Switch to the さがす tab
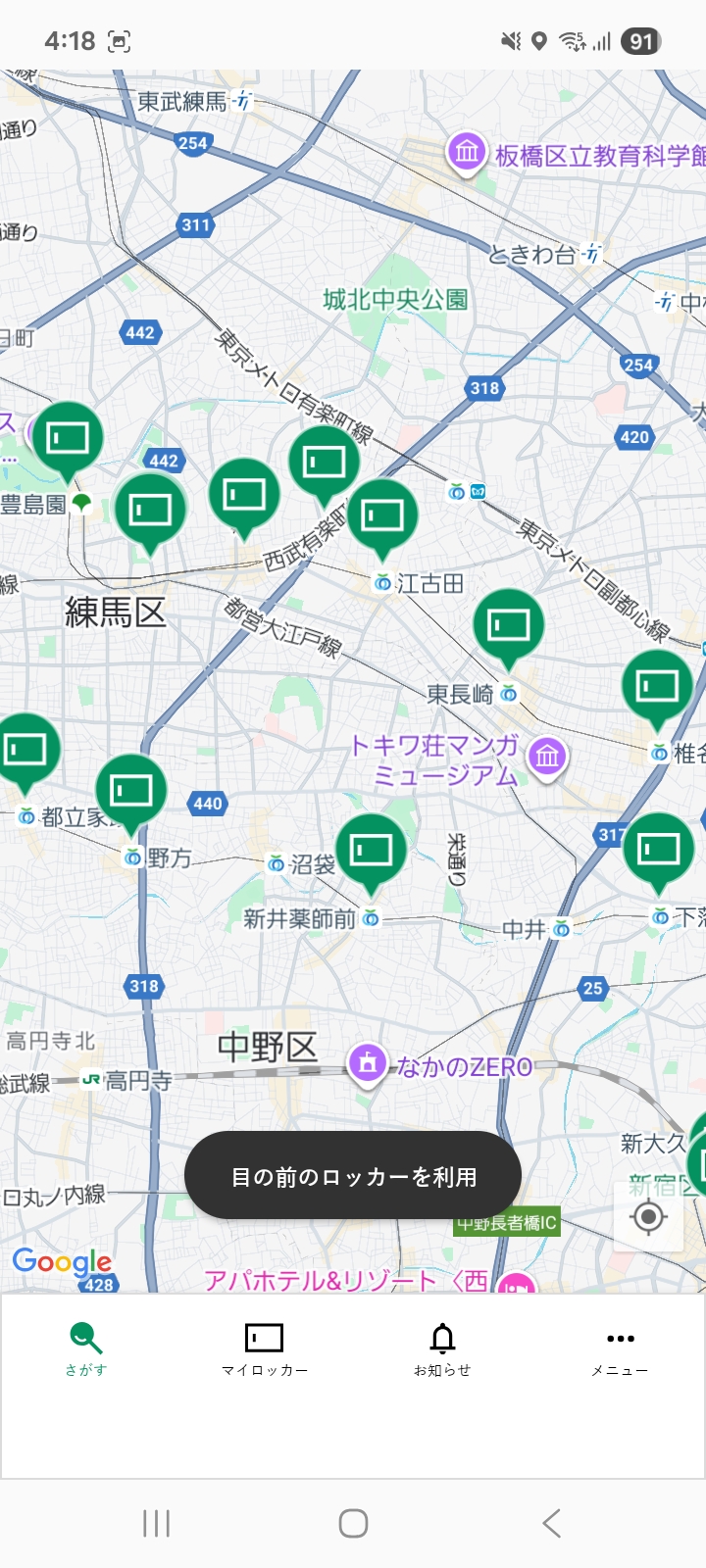This screenshot has height=1568, width=706. pos(86,1348)
